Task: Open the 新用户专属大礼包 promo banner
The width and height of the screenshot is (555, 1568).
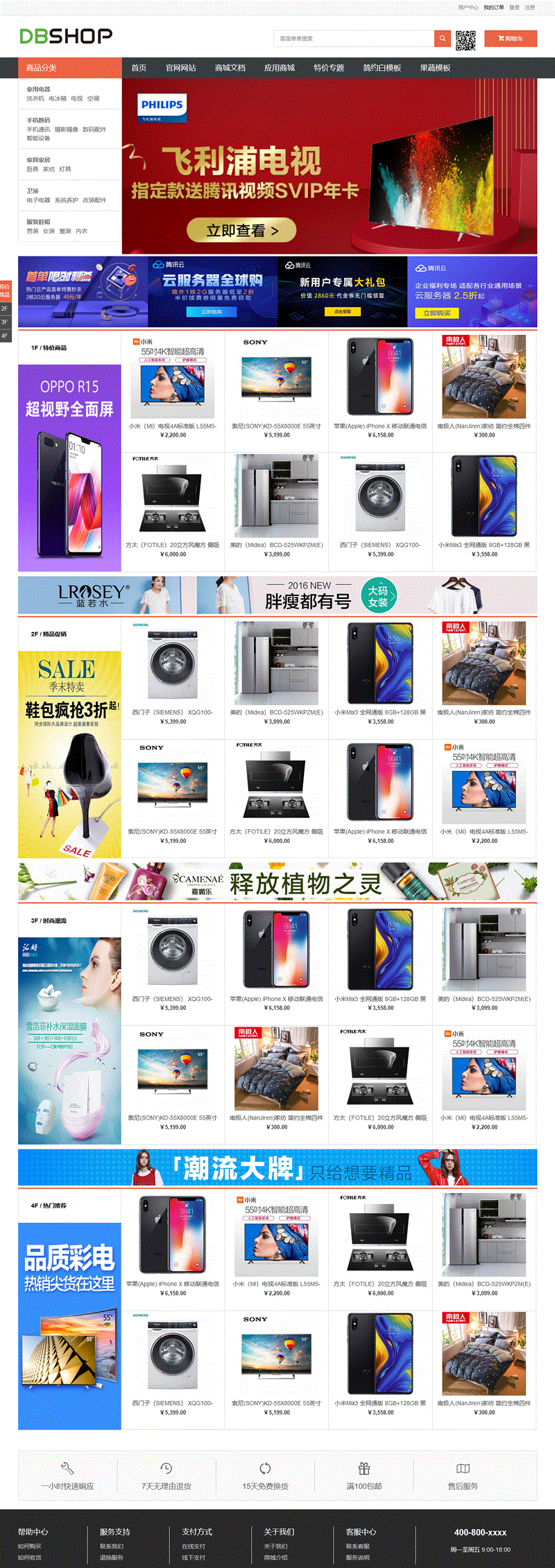Action: [x=342, y=291]
